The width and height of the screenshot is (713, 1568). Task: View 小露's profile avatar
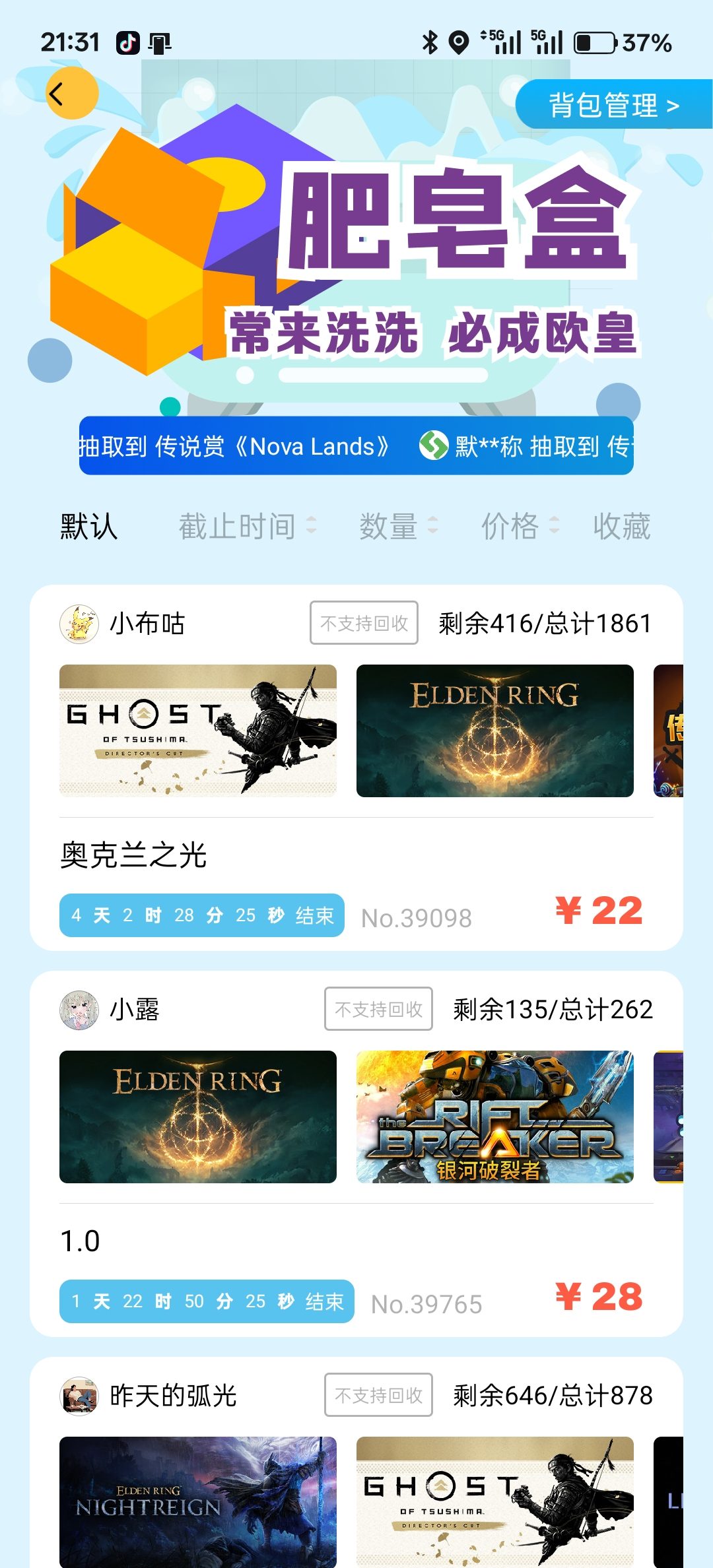coord(79,1010)
